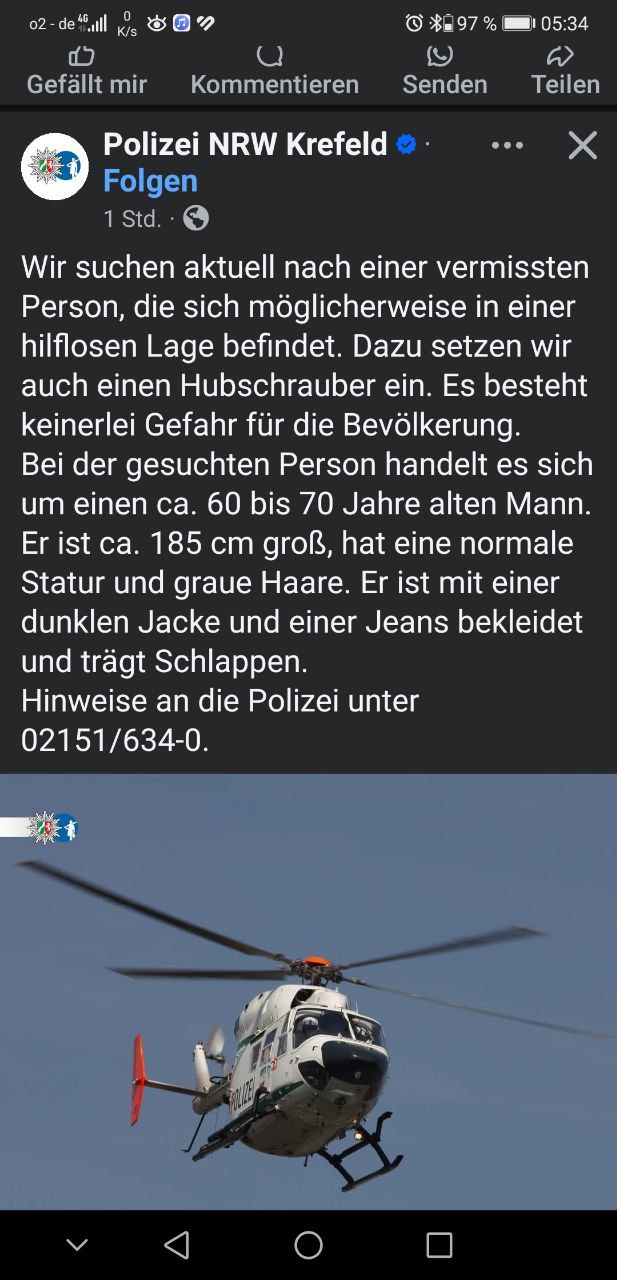Image resolution: width=617 pixels, height=1280 pixels.
Task: Dismiss the post with the X
Action: (x=582, y=146)
